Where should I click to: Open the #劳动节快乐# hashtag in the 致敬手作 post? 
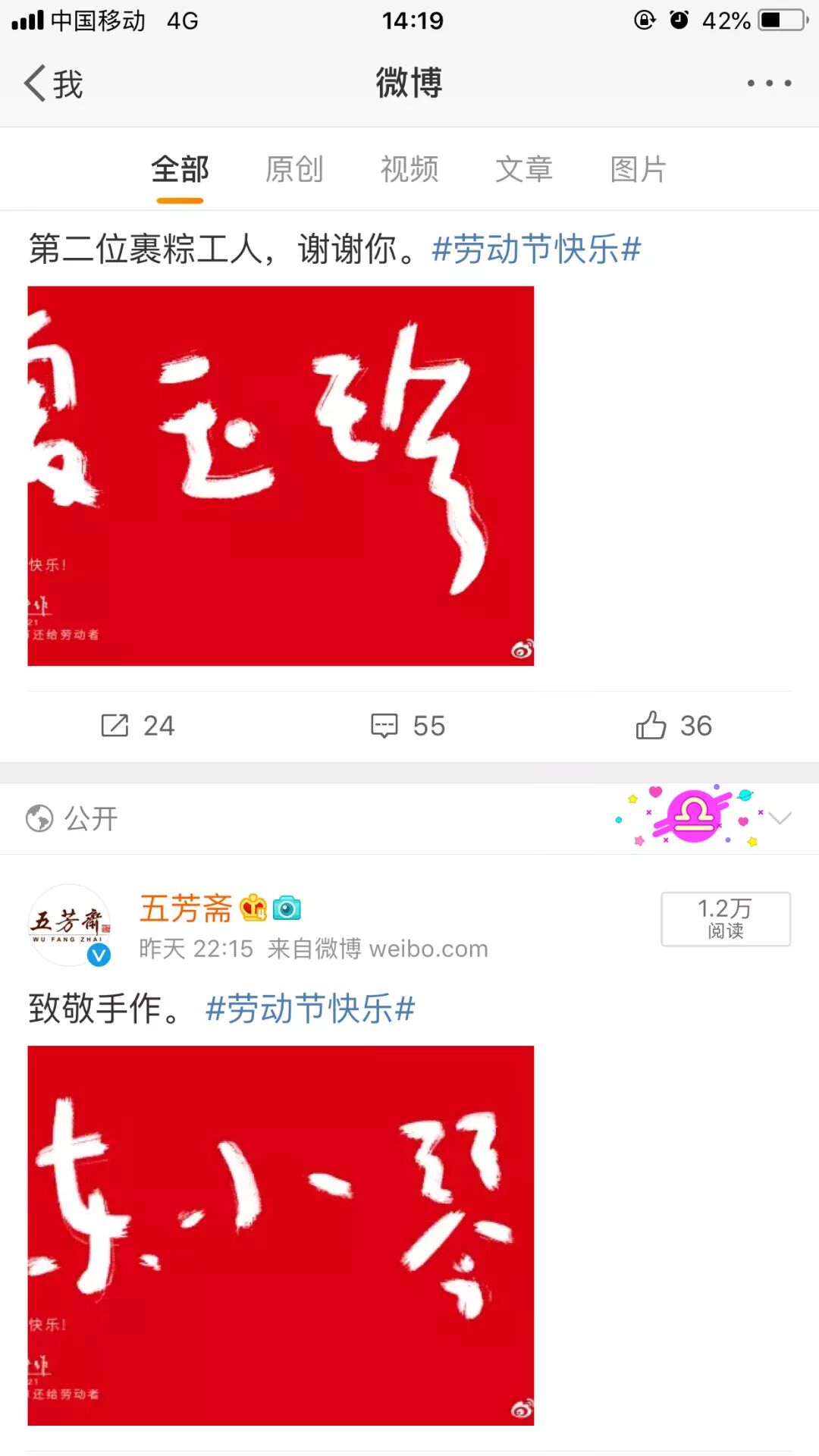click(310, 1009)
